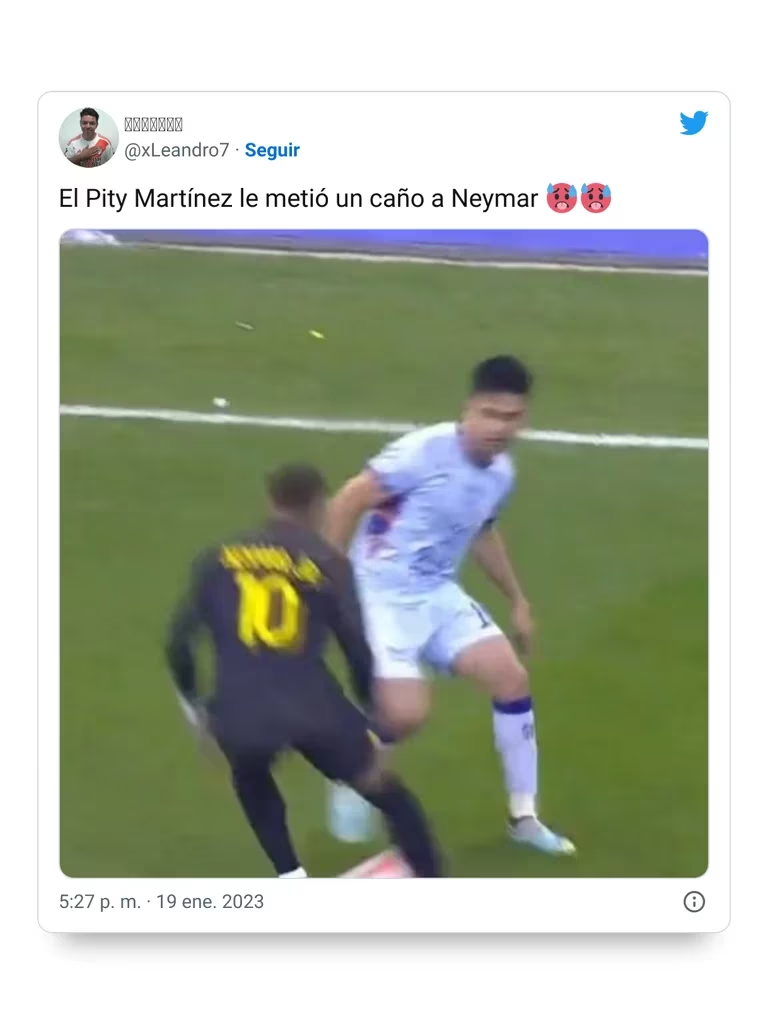Screen dimensions: 768x1024
Task: Open the profile avatar of the author
Action: tap(89, 137)
